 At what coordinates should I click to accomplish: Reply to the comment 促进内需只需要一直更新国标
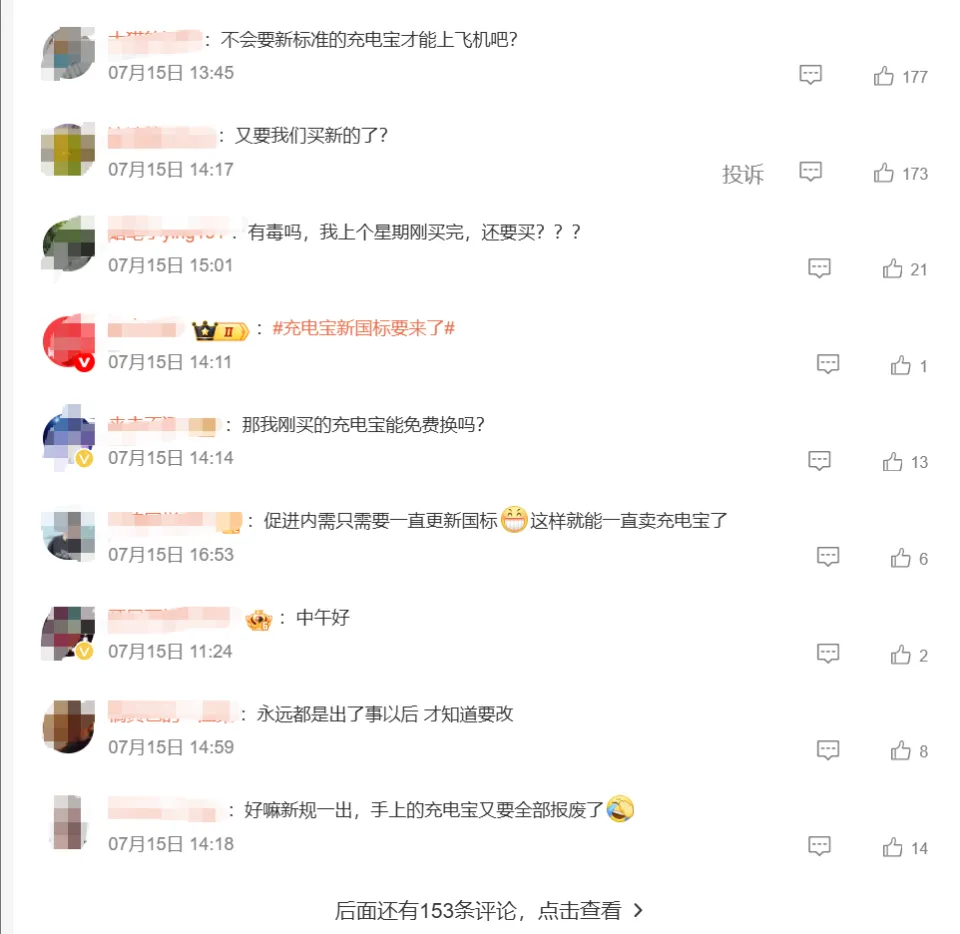tap(828, 557)
